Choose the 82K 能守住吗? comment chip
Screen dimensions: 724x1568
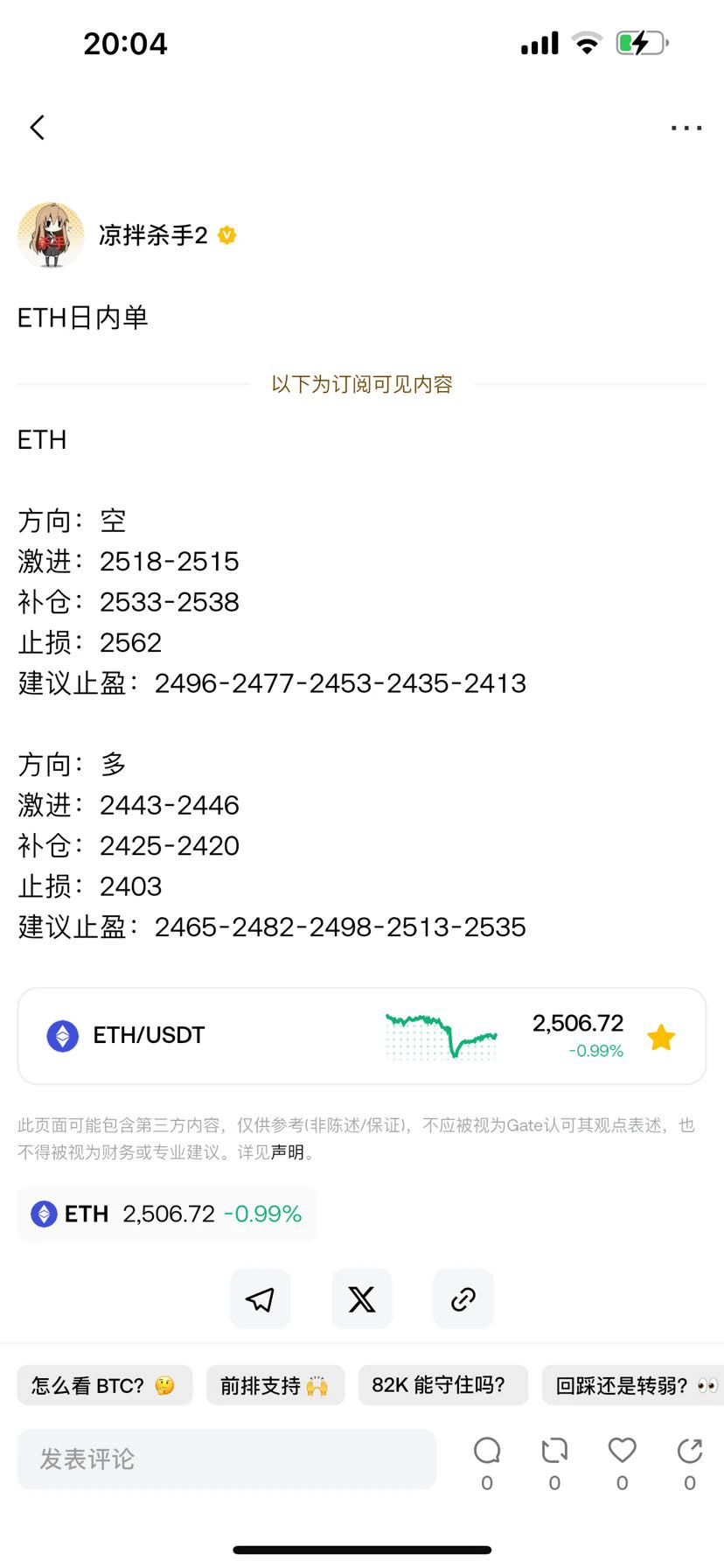click(x=443, y=1385)
